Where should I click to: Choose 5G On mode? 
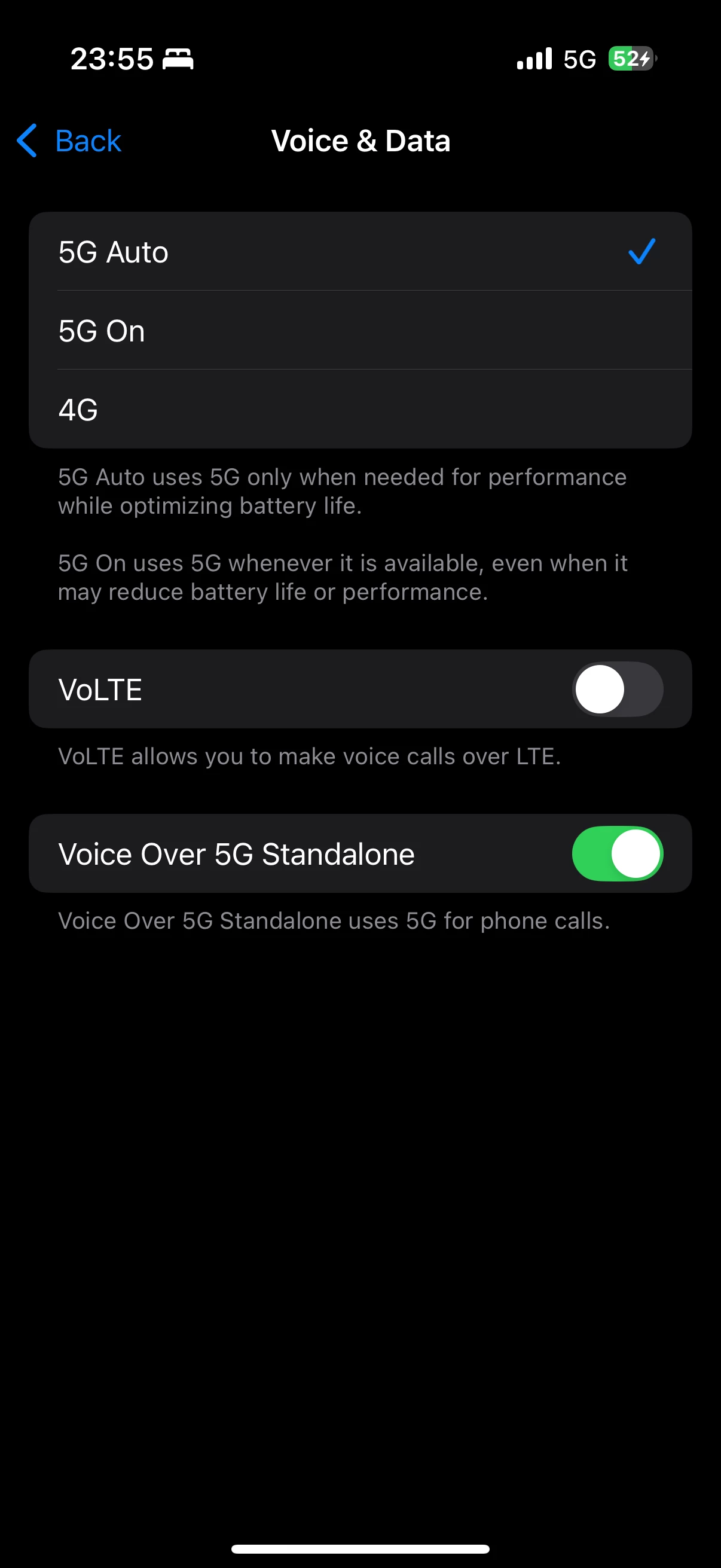360,331
